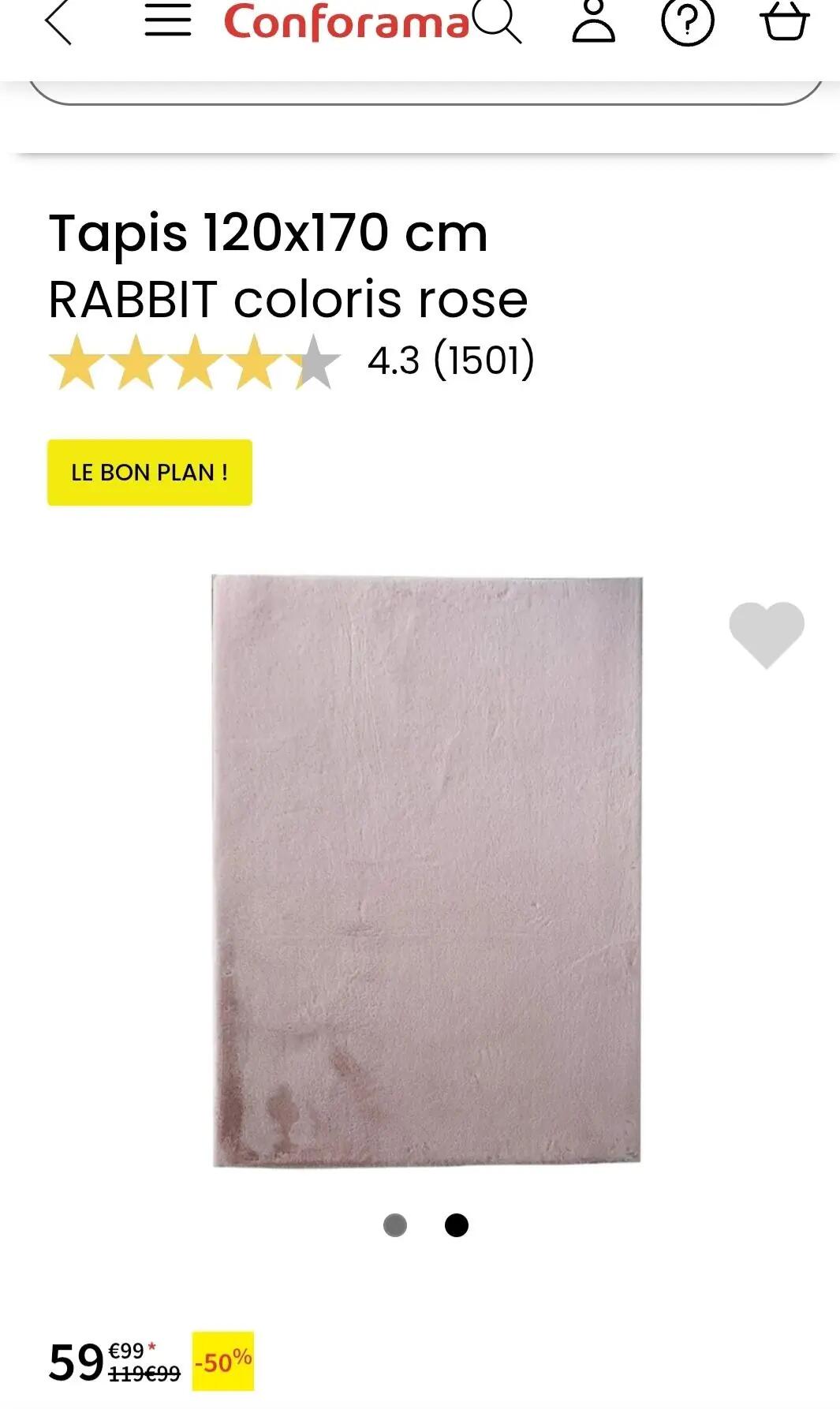Open search with the magnifier icon
This screenshot has width=840, height=1409.
click(x=498, y=21)
